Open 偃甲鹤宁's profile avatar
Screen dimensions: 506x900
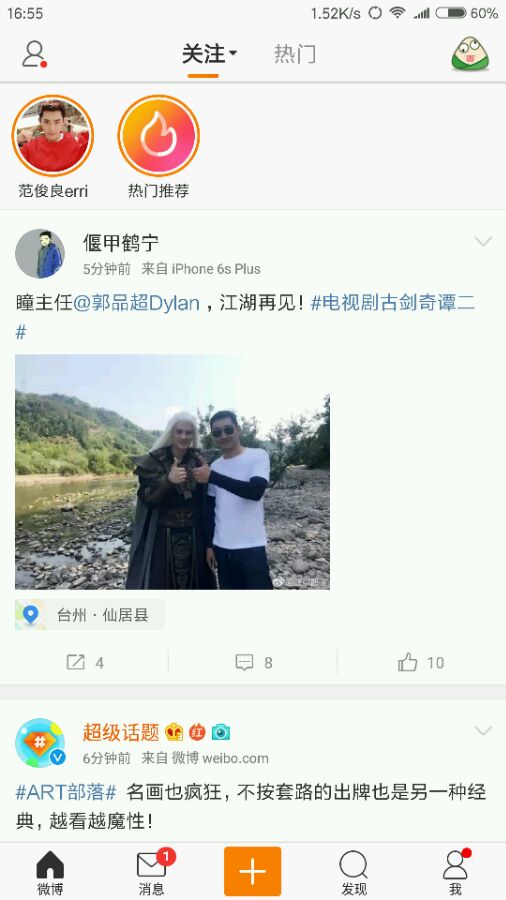coord(40,254)
